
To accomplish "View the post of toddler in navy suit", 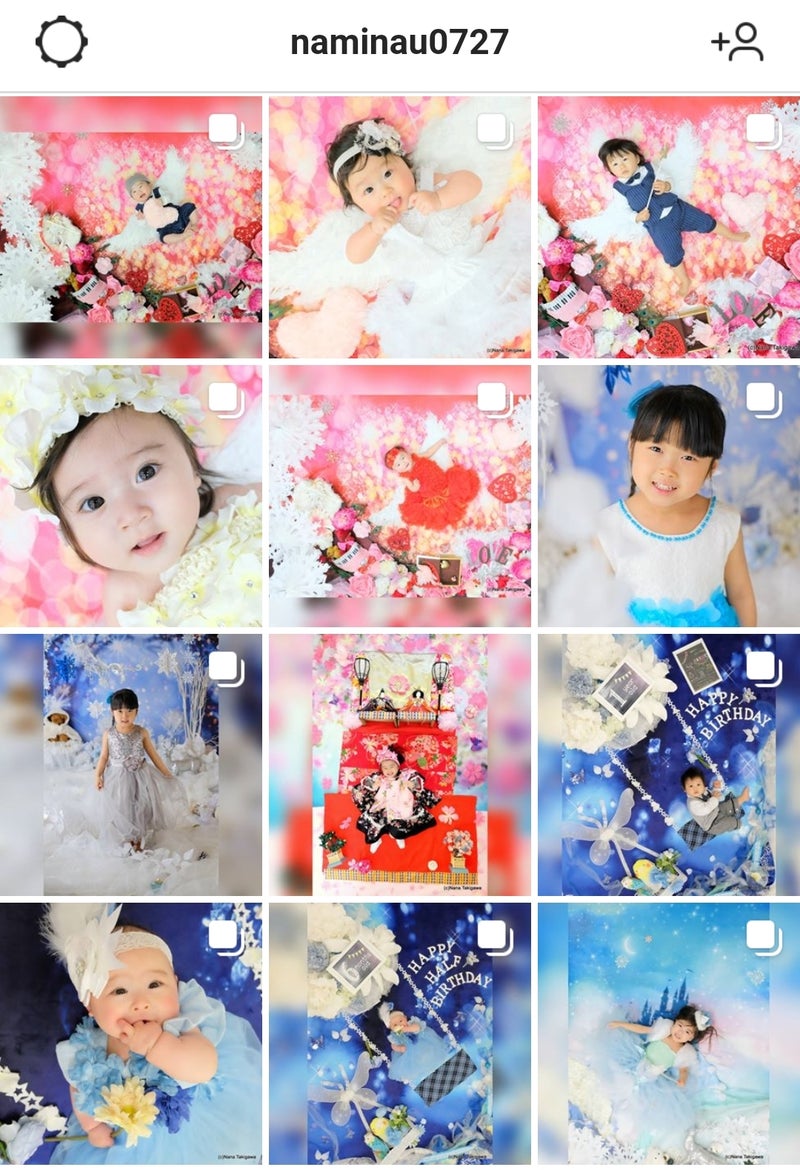I will tap(669, 227).
